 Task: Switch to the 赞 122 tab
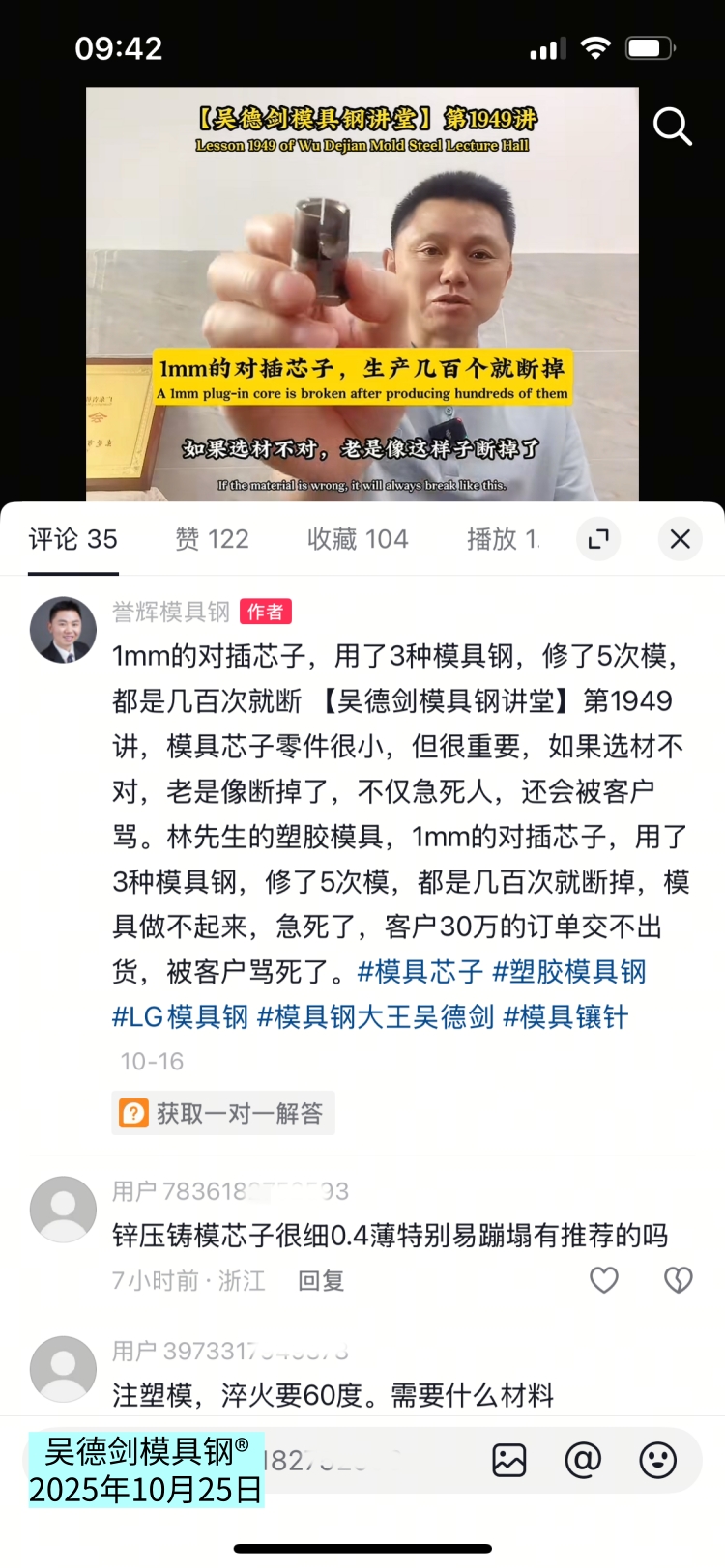[x=212, y=539]
